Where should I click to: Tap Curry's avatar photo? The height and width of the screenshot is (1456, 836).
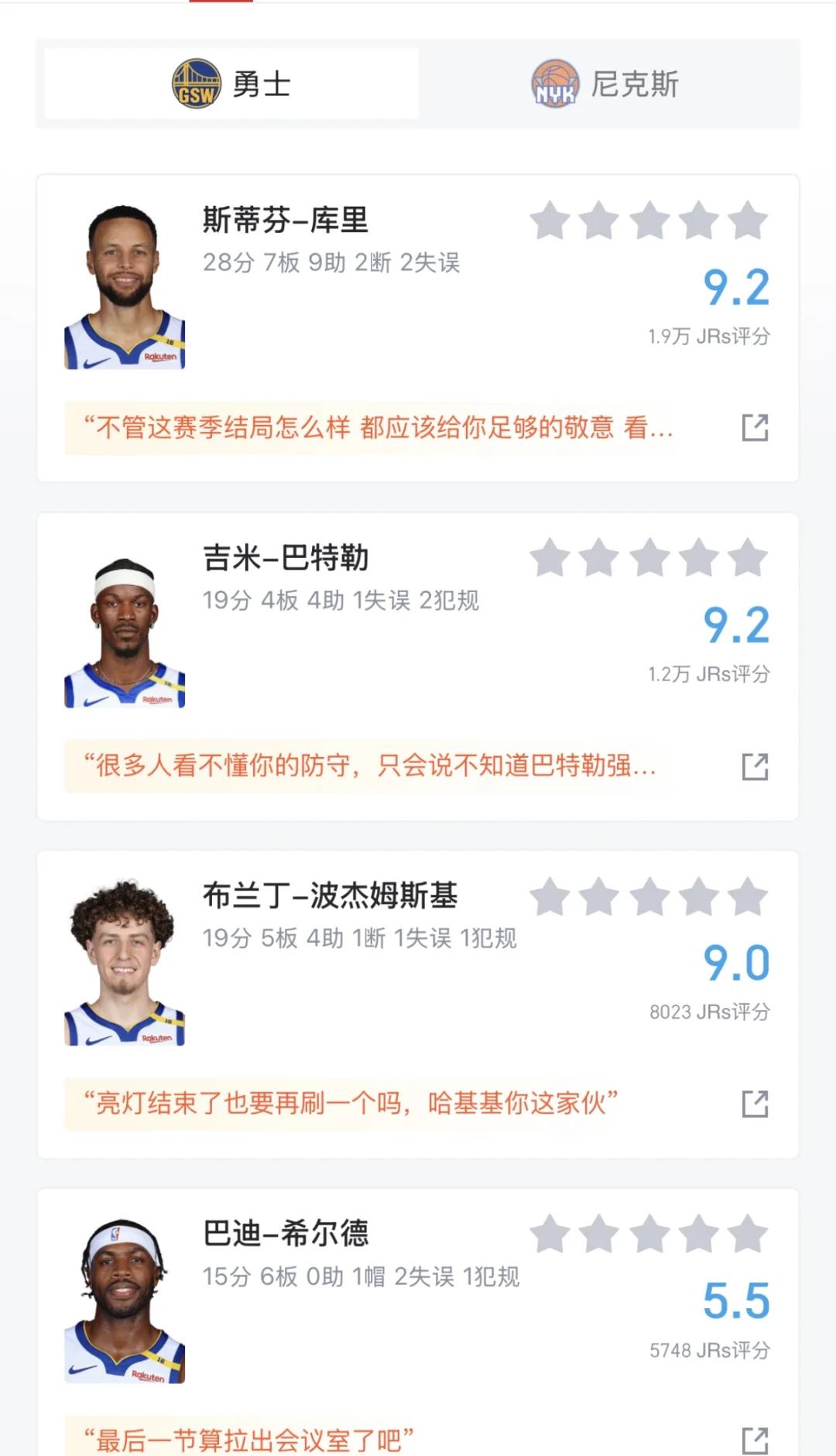click(124, 286)
